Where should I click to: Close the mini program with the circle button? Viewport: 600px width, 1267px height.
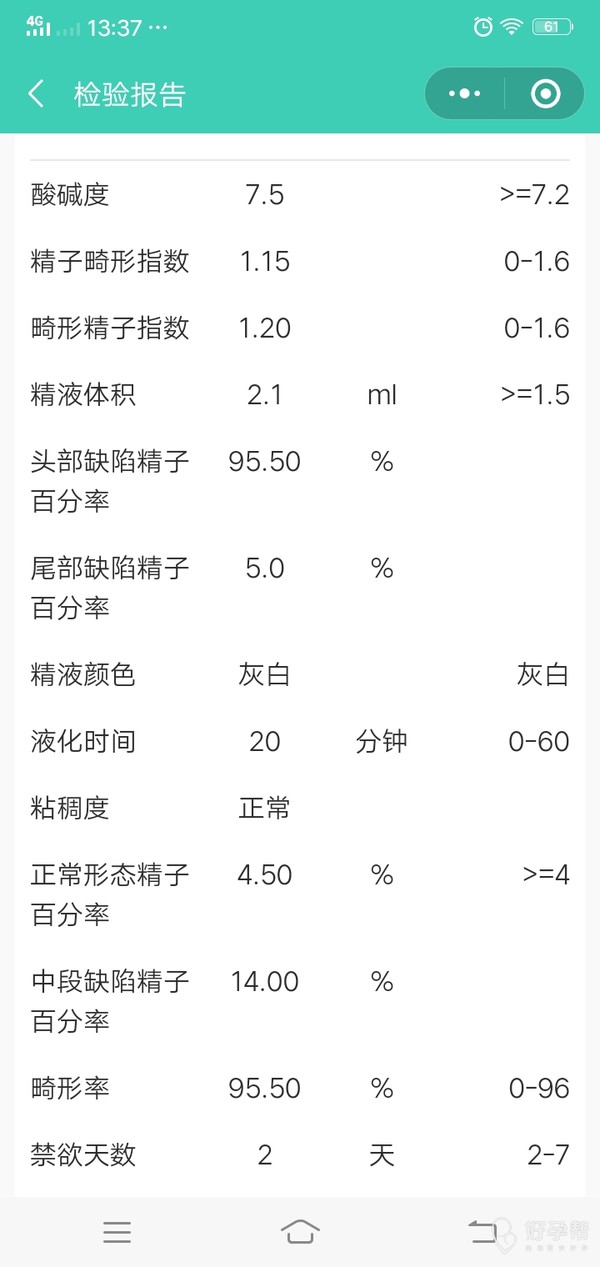pos(545,94)
